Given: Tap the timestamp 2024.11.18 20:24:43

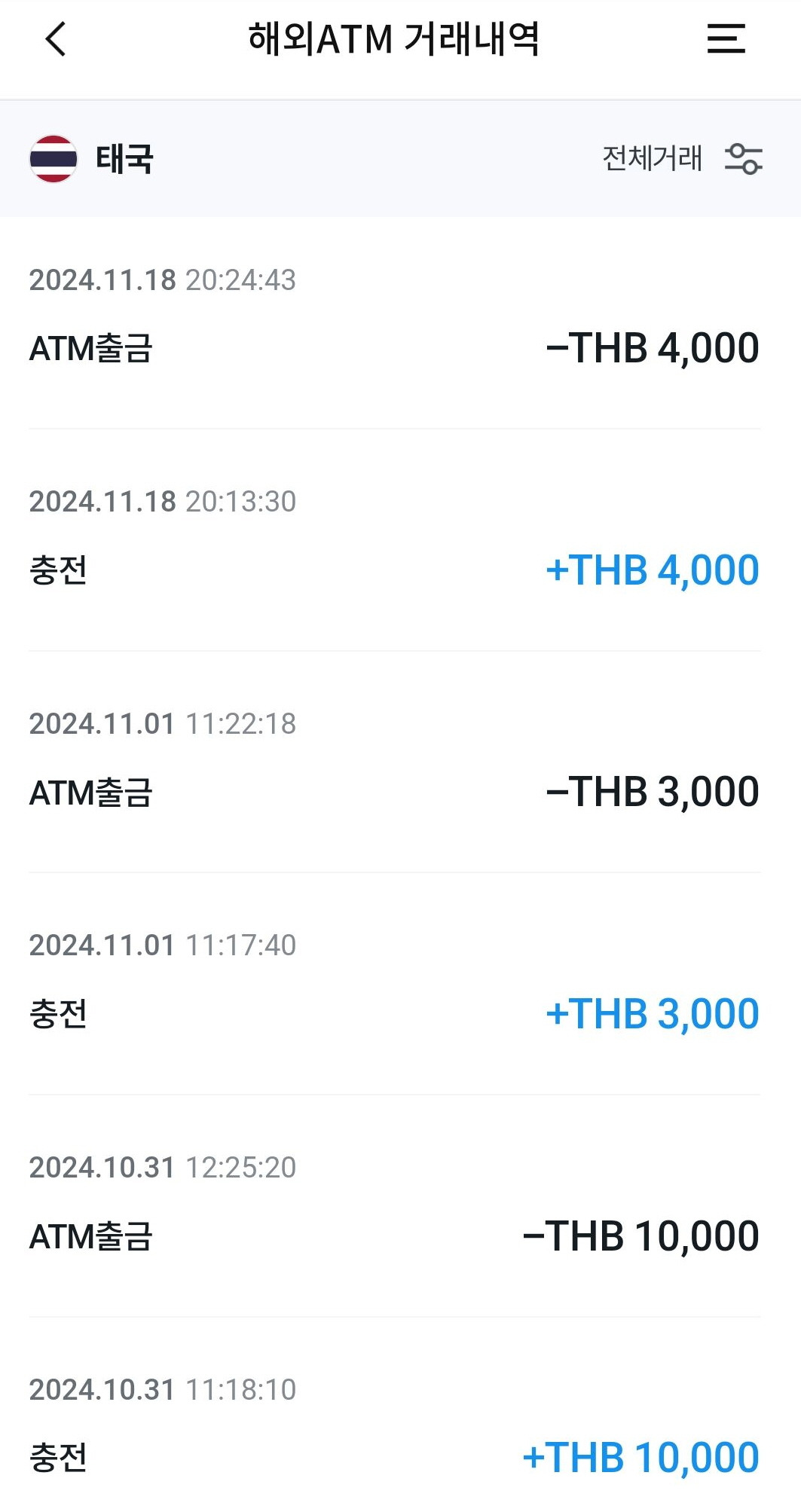Looking at the screenshot, I should [162, 281].
